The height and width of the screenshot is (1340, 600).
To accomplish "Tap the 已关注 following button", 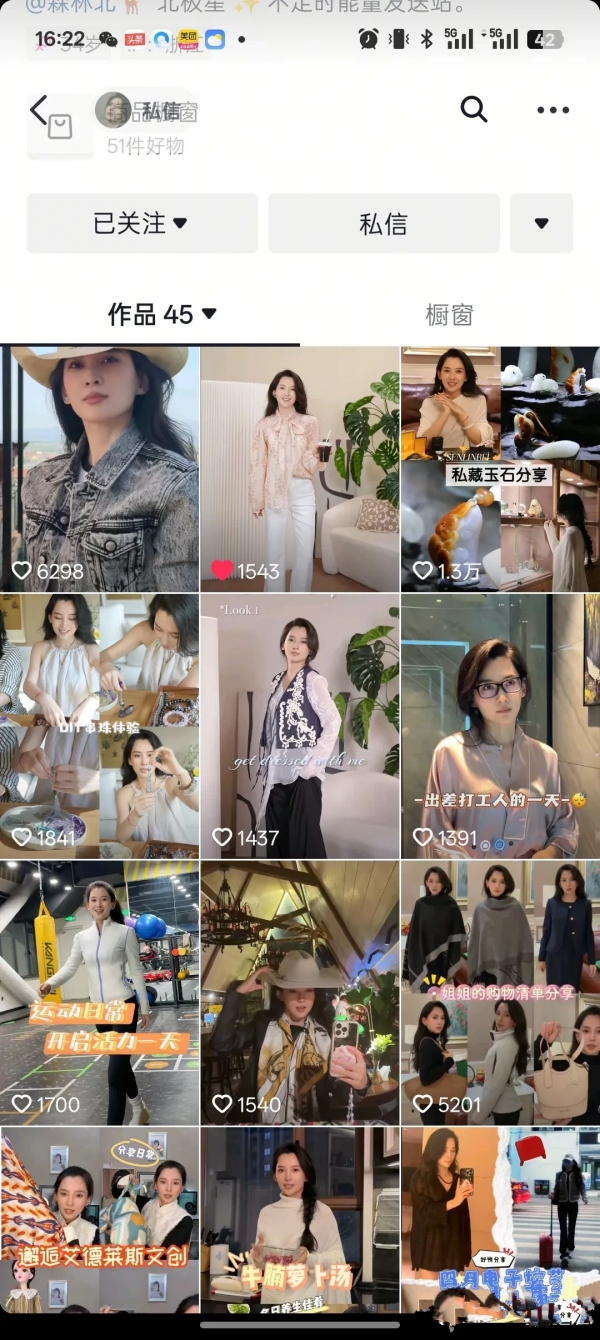I will [141, 223].
